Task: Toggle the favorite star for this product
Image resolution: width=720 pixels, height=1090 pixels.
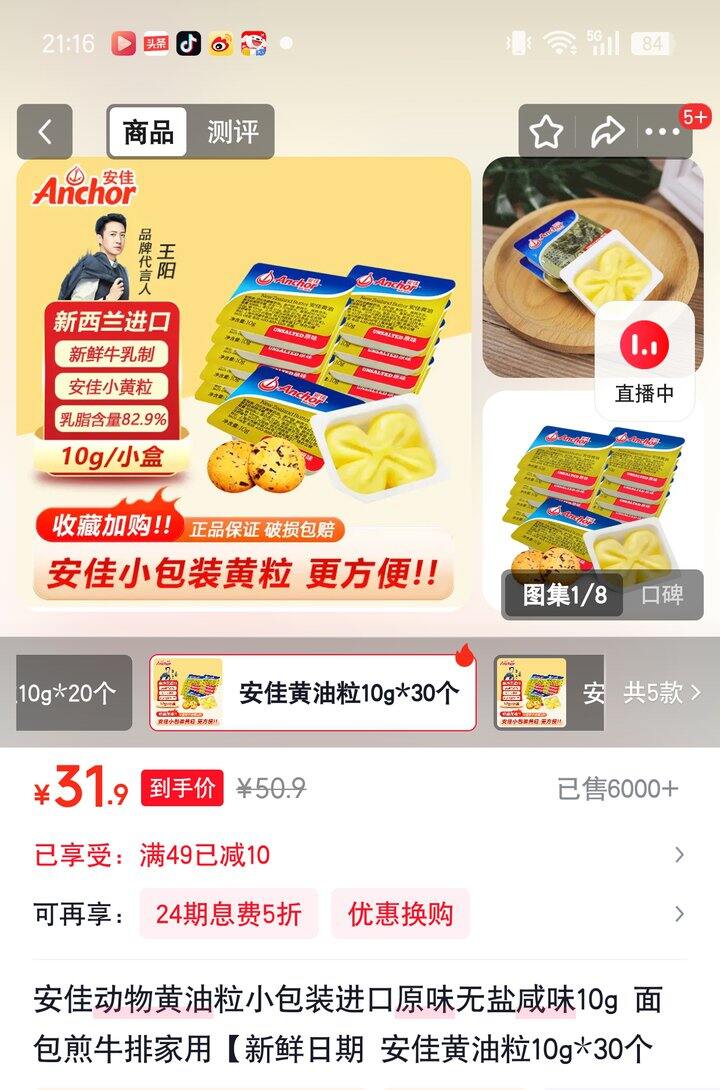Action: (544, 130)
